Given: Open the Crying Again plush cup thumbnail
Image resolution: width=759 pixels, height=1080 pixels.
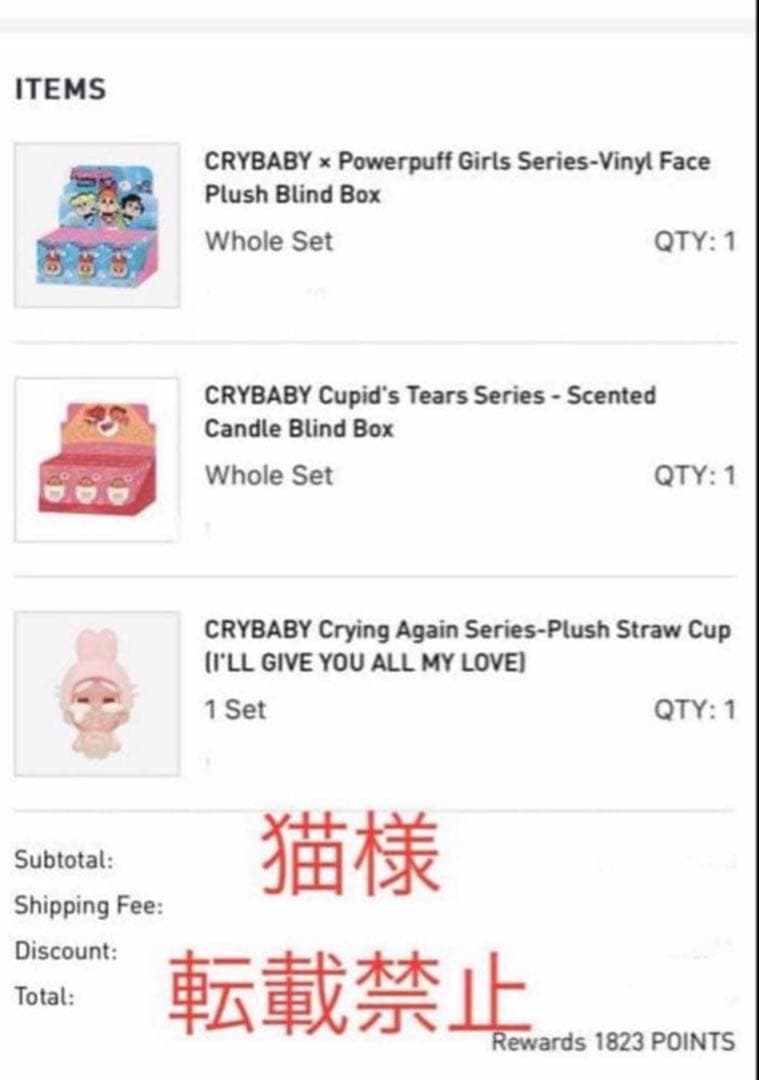Looking at the screenshot, I should coord(97,692).
